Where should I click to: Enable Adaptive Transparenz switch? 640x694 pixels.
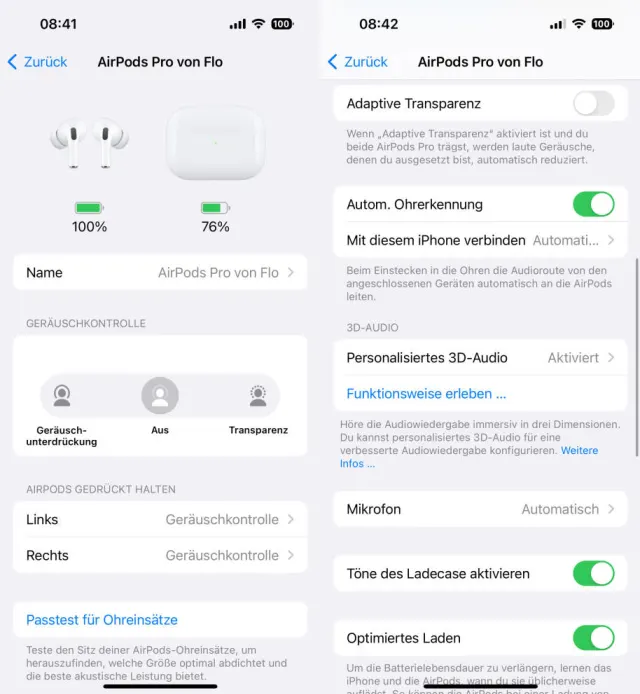pos(593,103)
